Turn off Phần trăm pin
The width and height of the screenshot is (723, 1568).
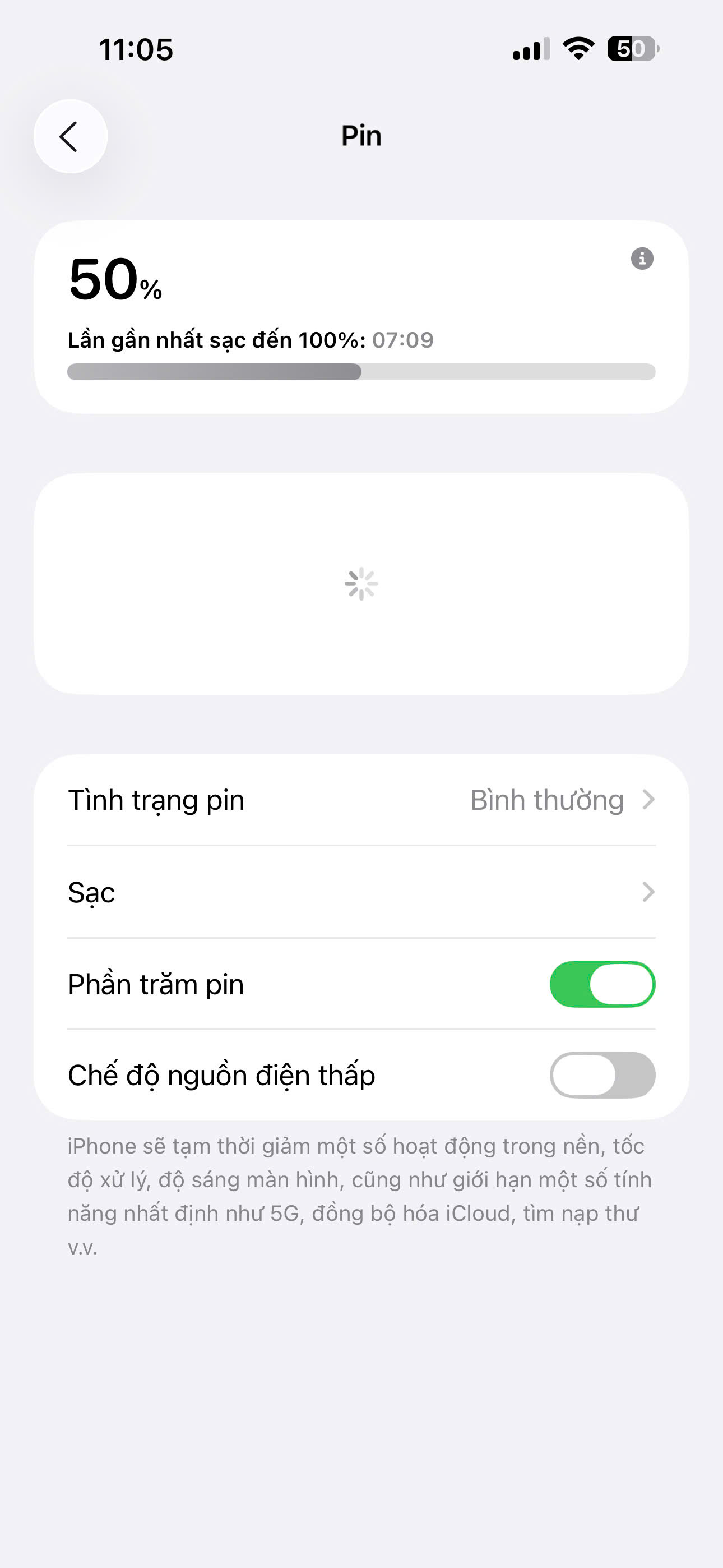(x=602, y=984)
